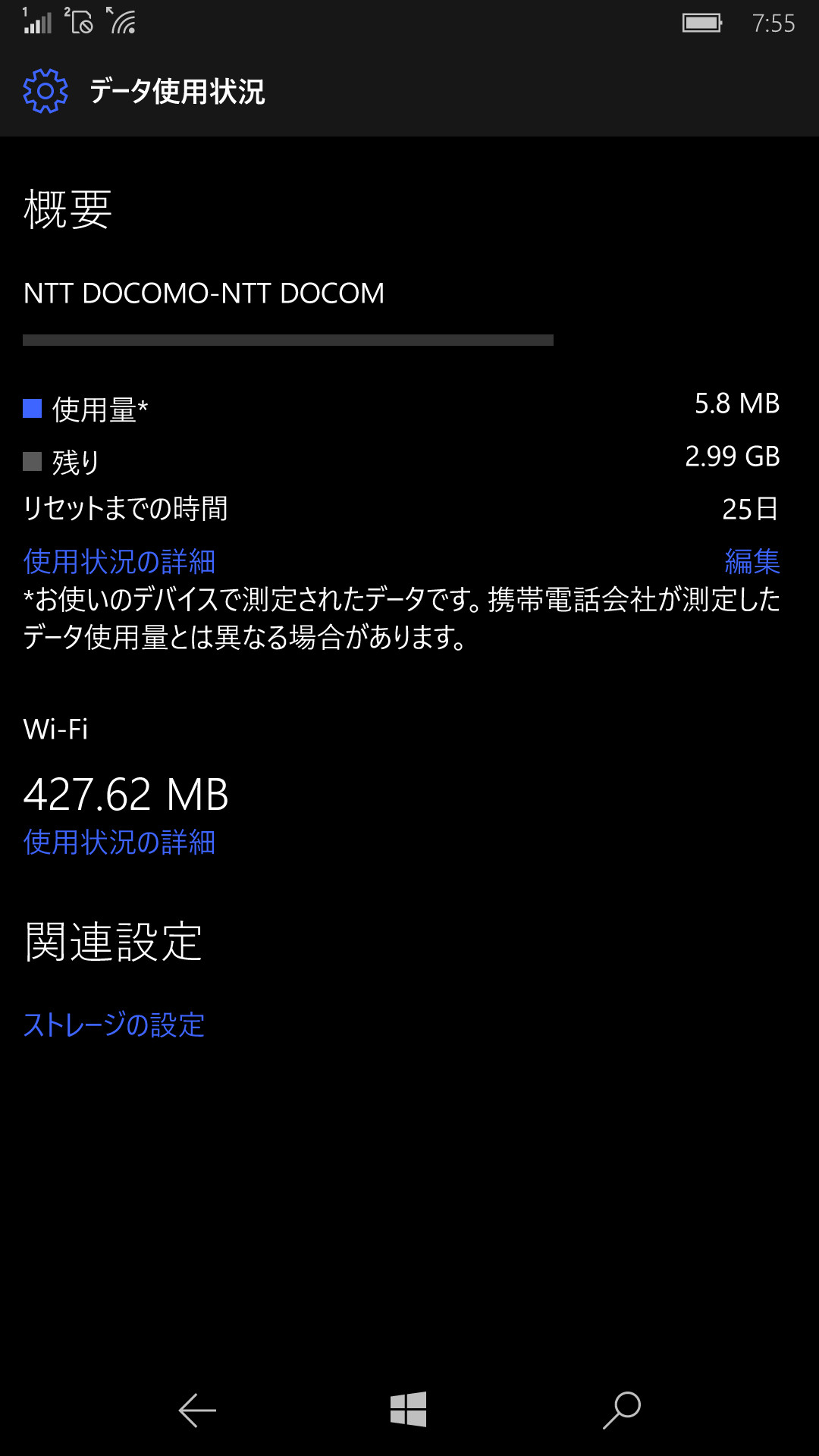This screenshot has height=1456, width=819.
Task: Open 使用状況の詳細 under Wi-Fi
Action: pos(119,843)
